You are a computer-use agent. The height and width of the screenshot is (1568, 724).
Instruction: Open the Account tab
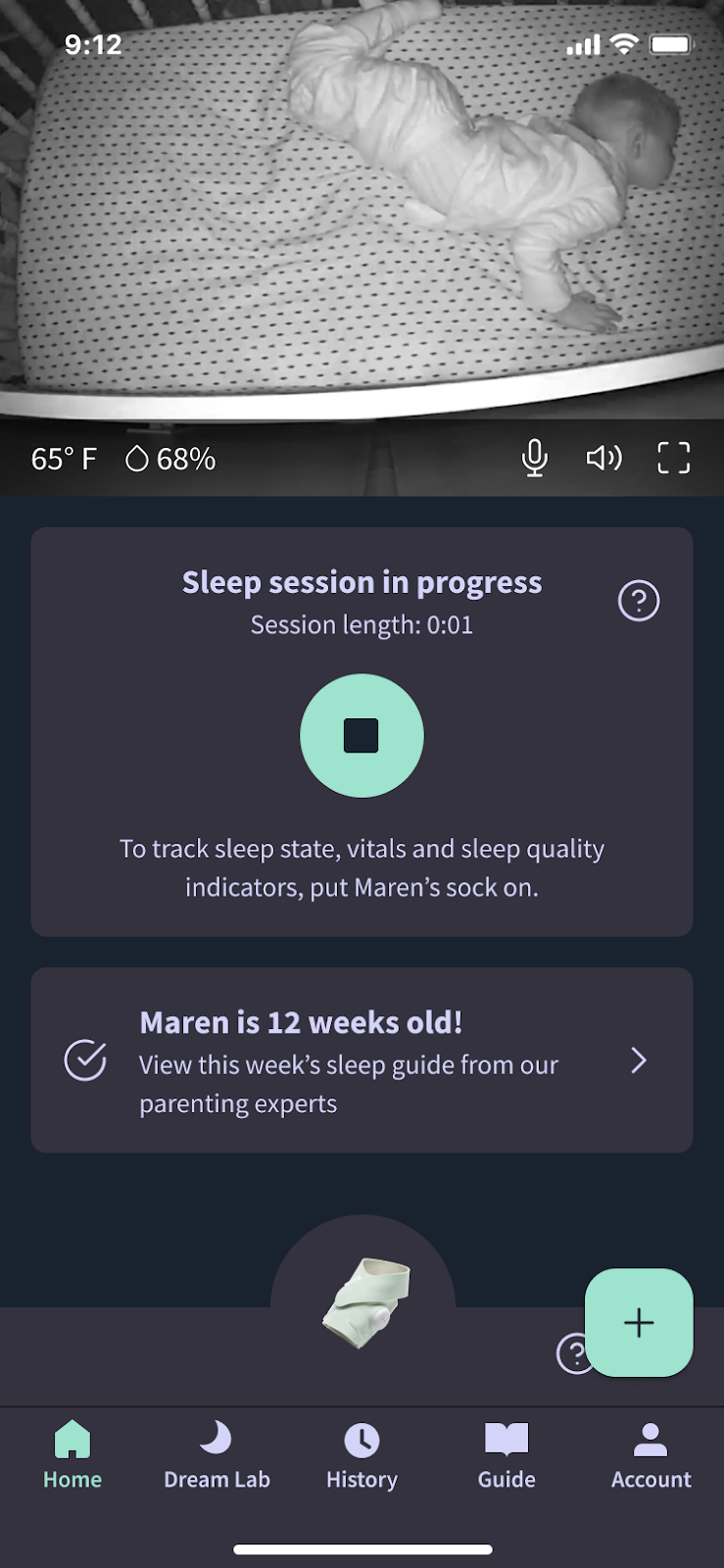651,1455
